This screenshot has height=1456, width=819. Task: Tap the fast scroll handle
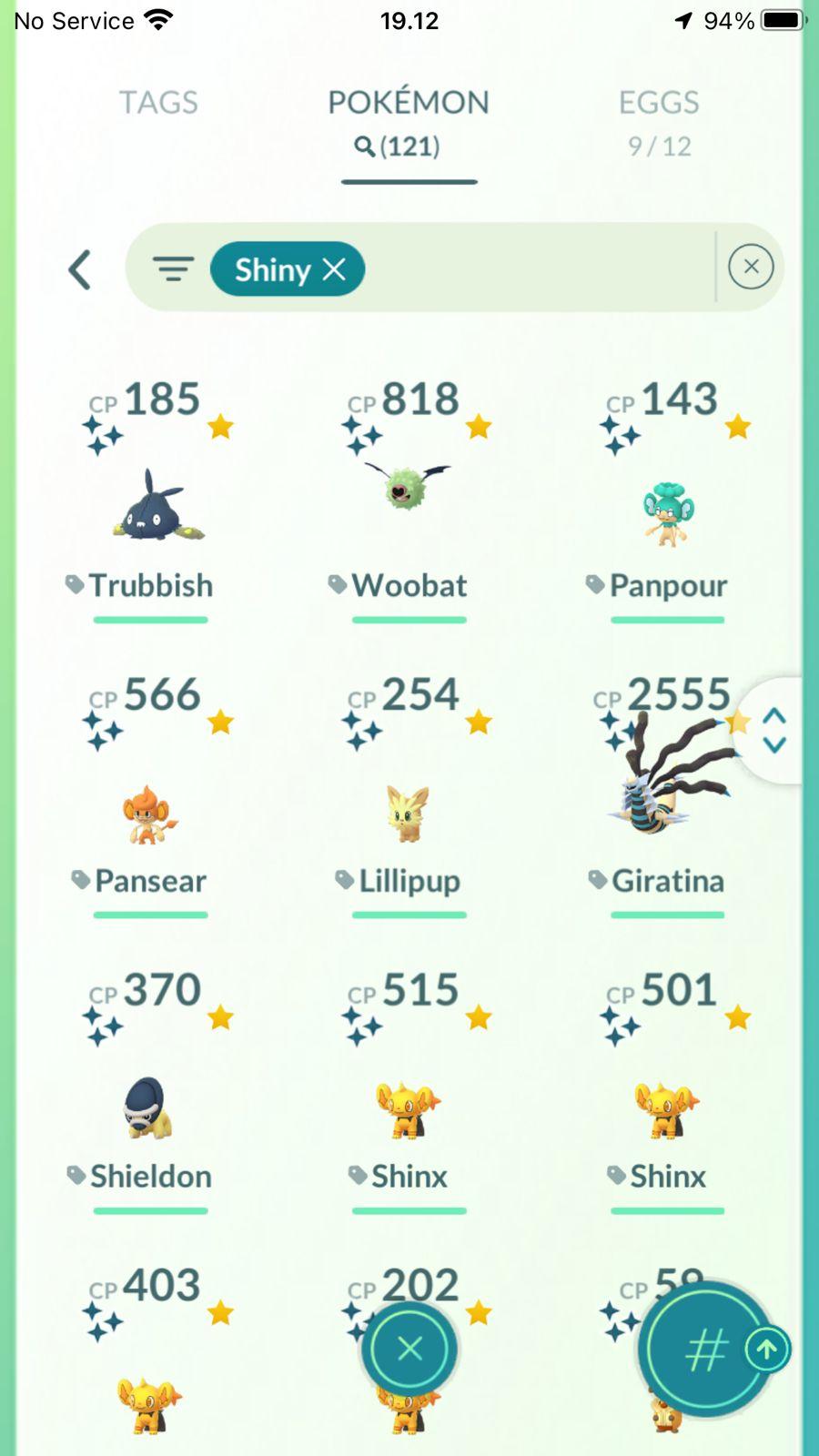click(774, 730)
